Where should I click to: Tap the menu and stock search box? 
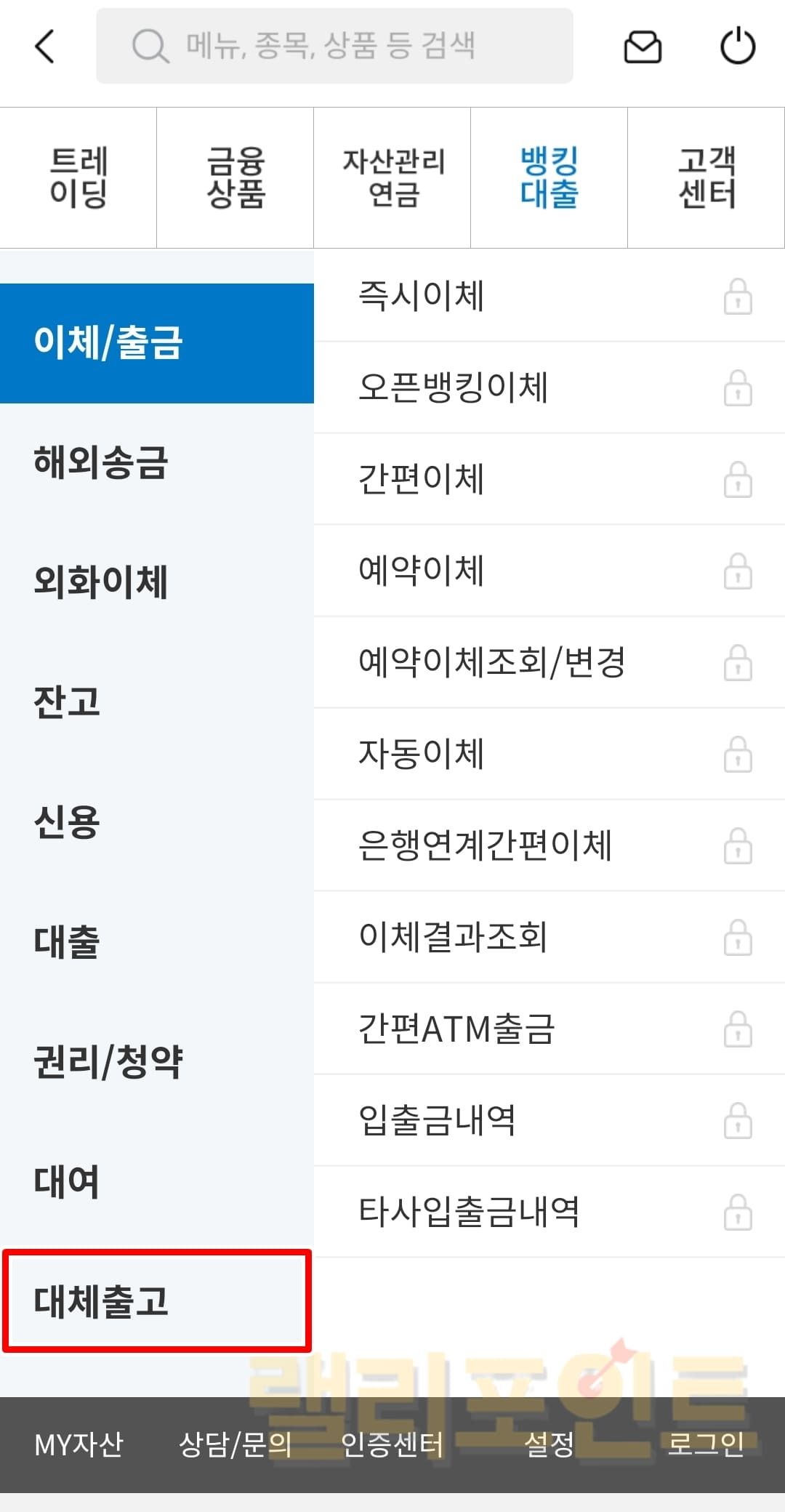coord(334,47)
